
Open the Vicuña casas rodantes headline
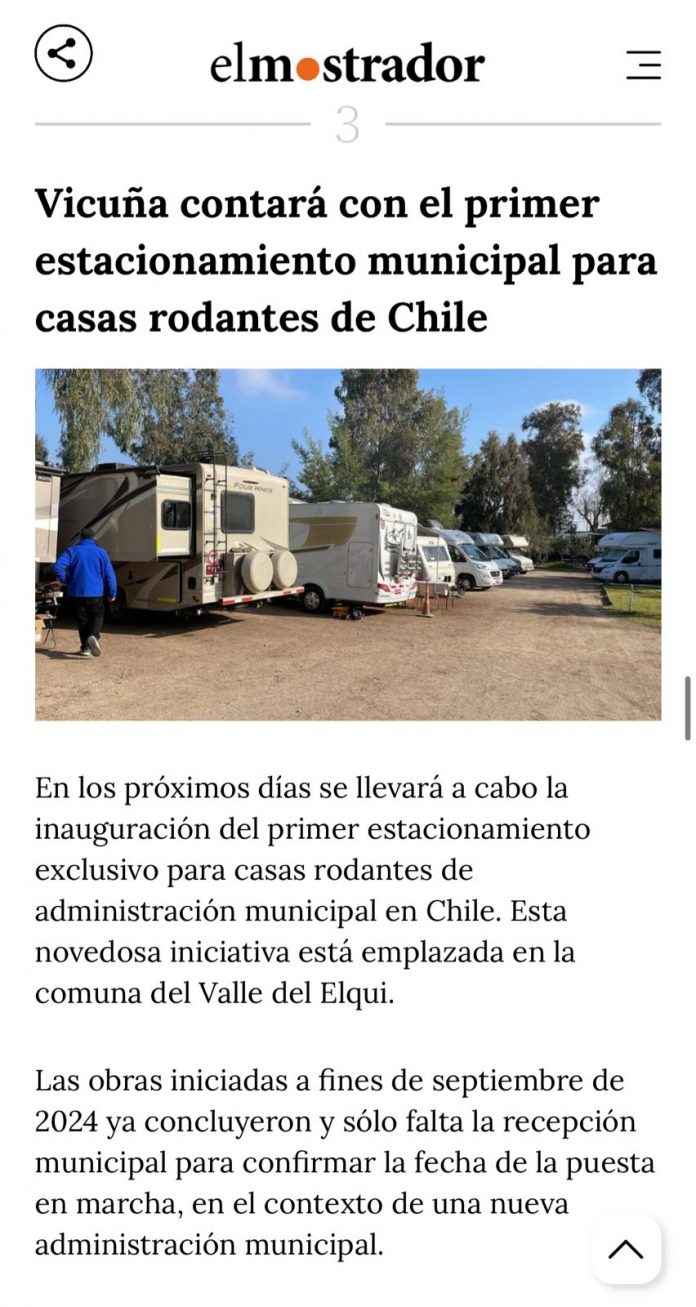(346, 261)
